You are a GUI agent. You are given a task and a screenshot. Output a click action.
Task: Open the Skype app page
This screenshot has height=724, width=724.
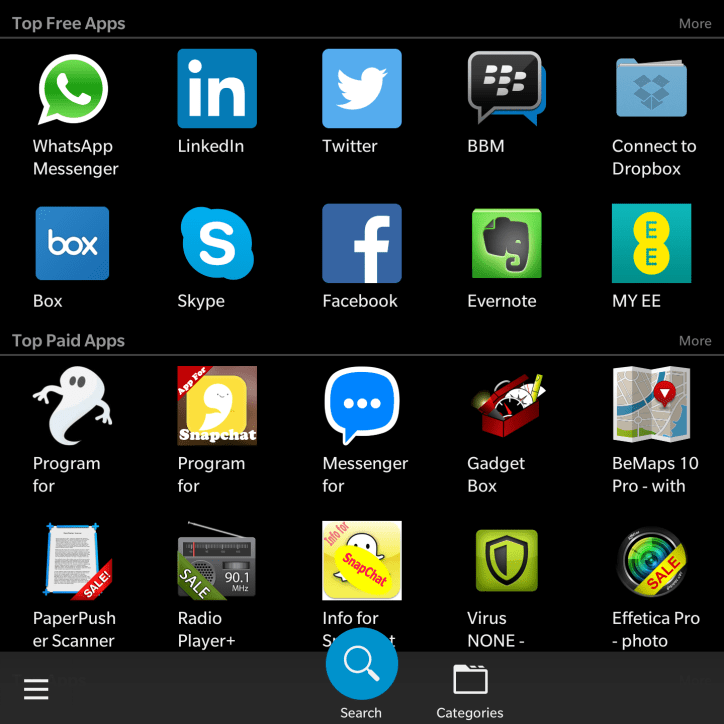pyautogui.click(x=216, y=243)
